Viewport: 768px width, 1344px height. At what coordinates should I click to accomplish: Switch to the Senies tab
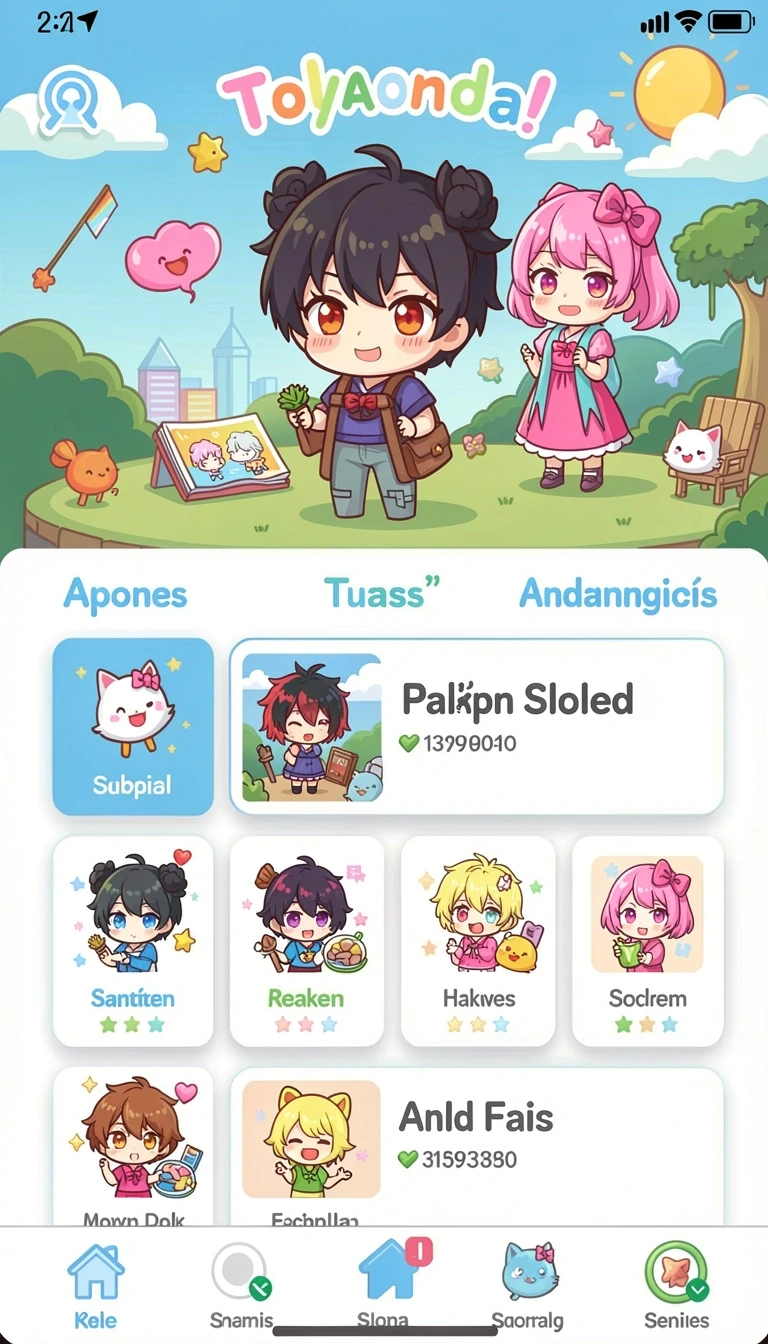click(676, 1286)
